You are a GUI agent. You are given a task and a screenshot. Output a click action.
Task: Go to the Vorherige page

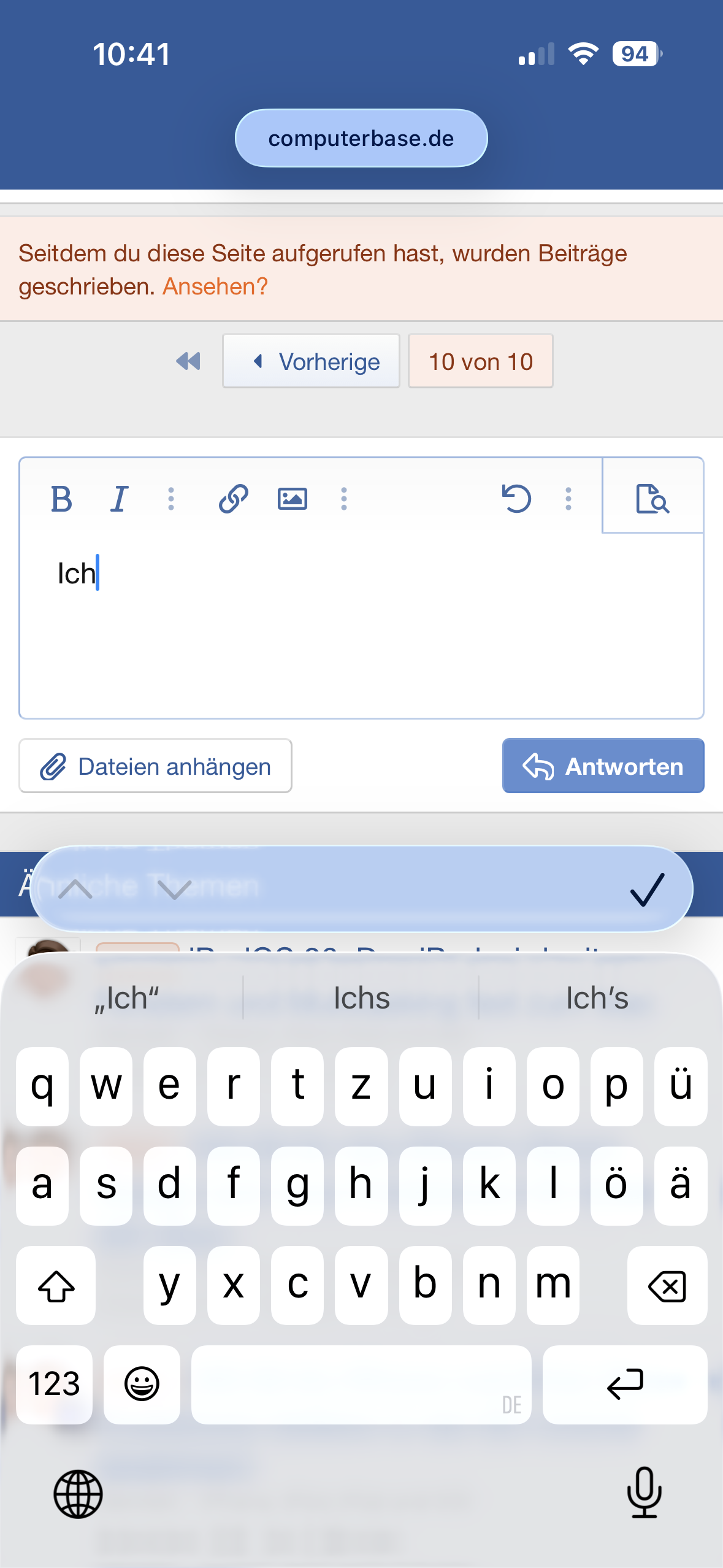click(312, 361)
